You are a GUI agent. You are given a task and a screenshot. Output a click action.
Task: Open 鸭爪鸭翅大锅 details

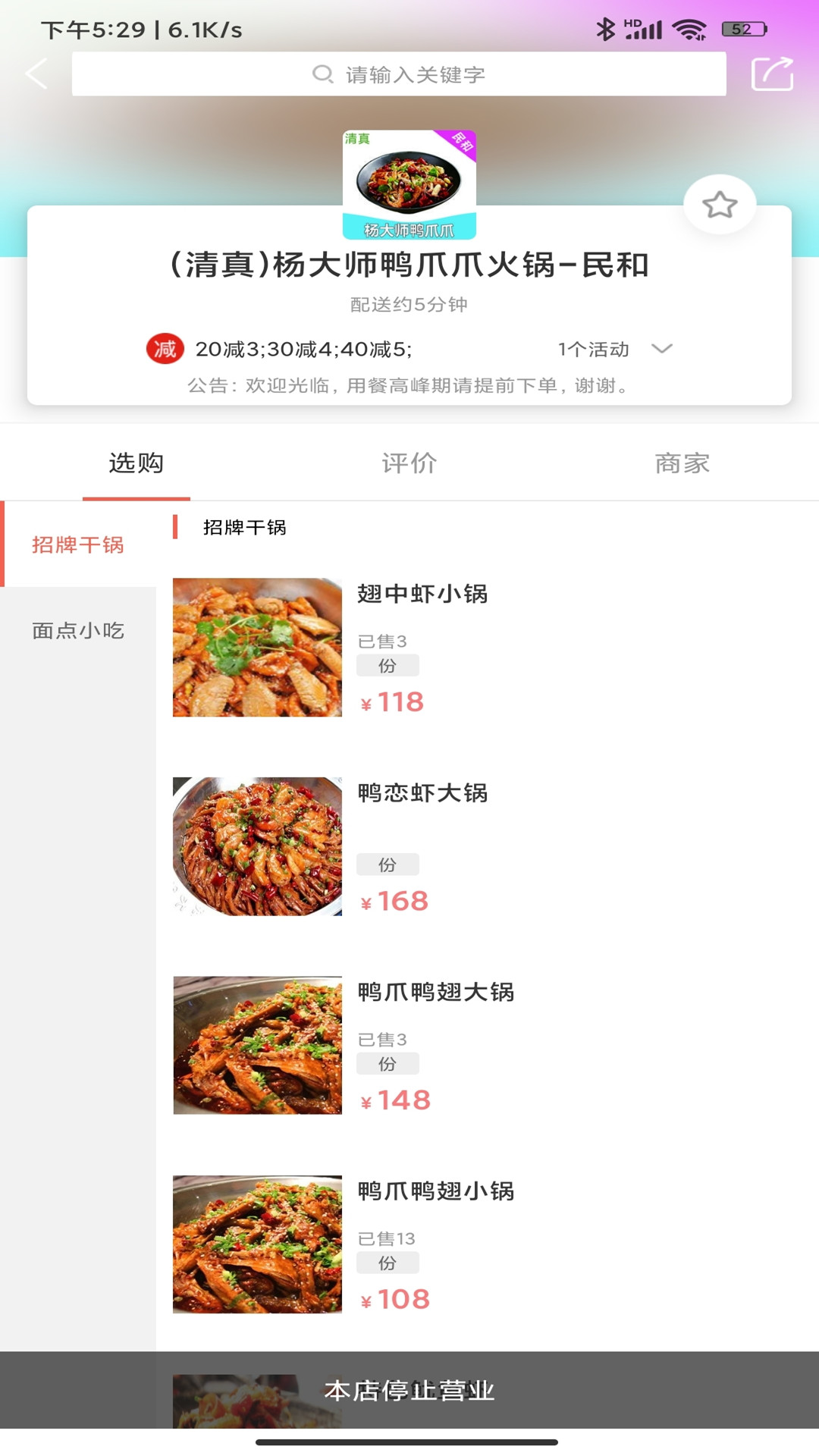pos(435,992)
